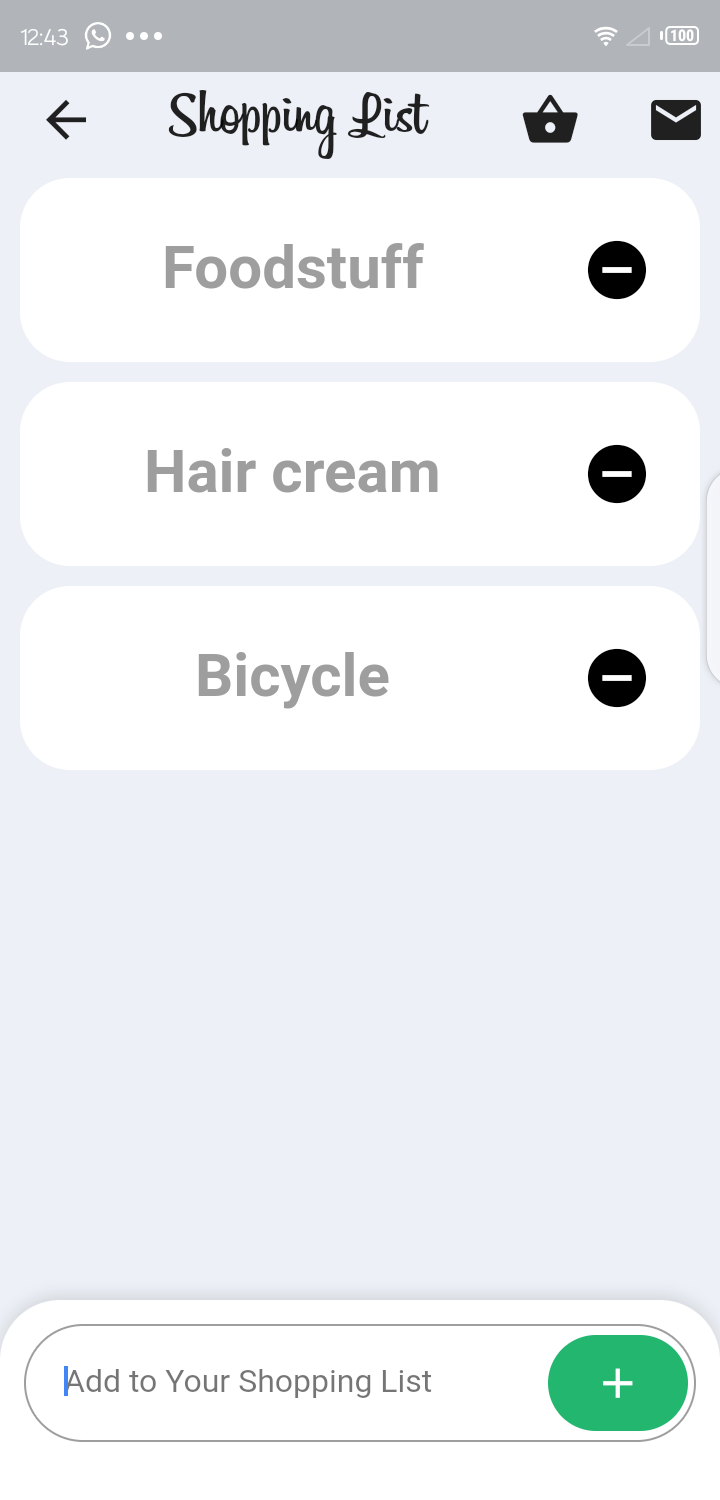This screenshot has width=720, height=1500.
Task: Open the Bicycle card
Action: click(292, 678)
